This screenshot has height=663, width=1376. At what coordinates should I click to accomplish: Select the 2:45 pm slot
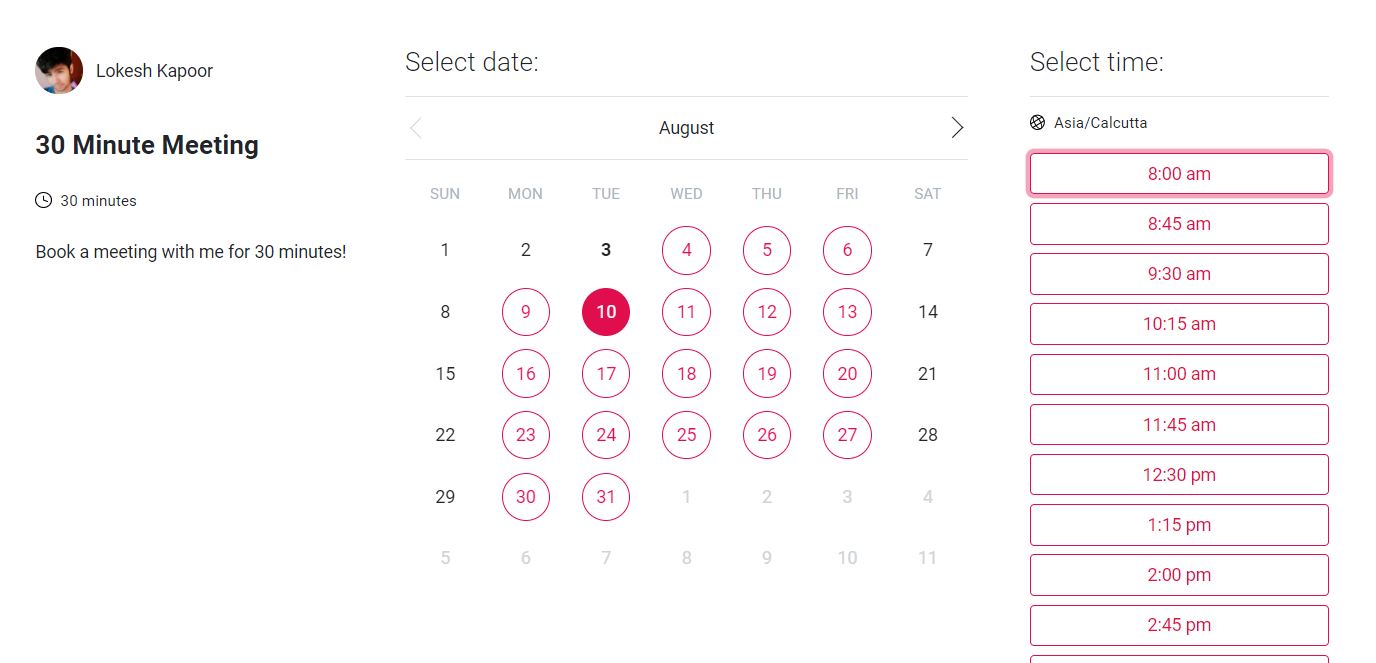tap(1179, 625)
